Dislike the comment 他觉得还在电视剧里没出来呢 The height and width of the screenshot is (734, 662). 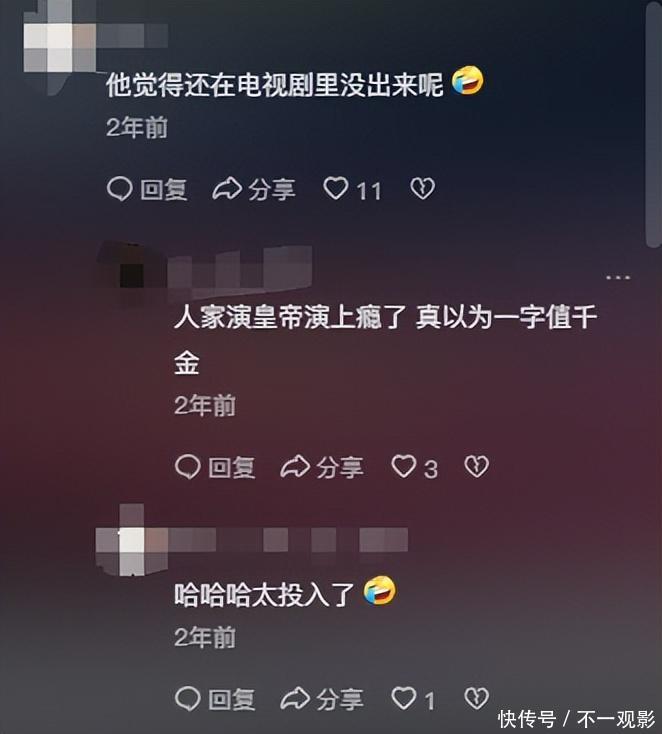point(423,189)
